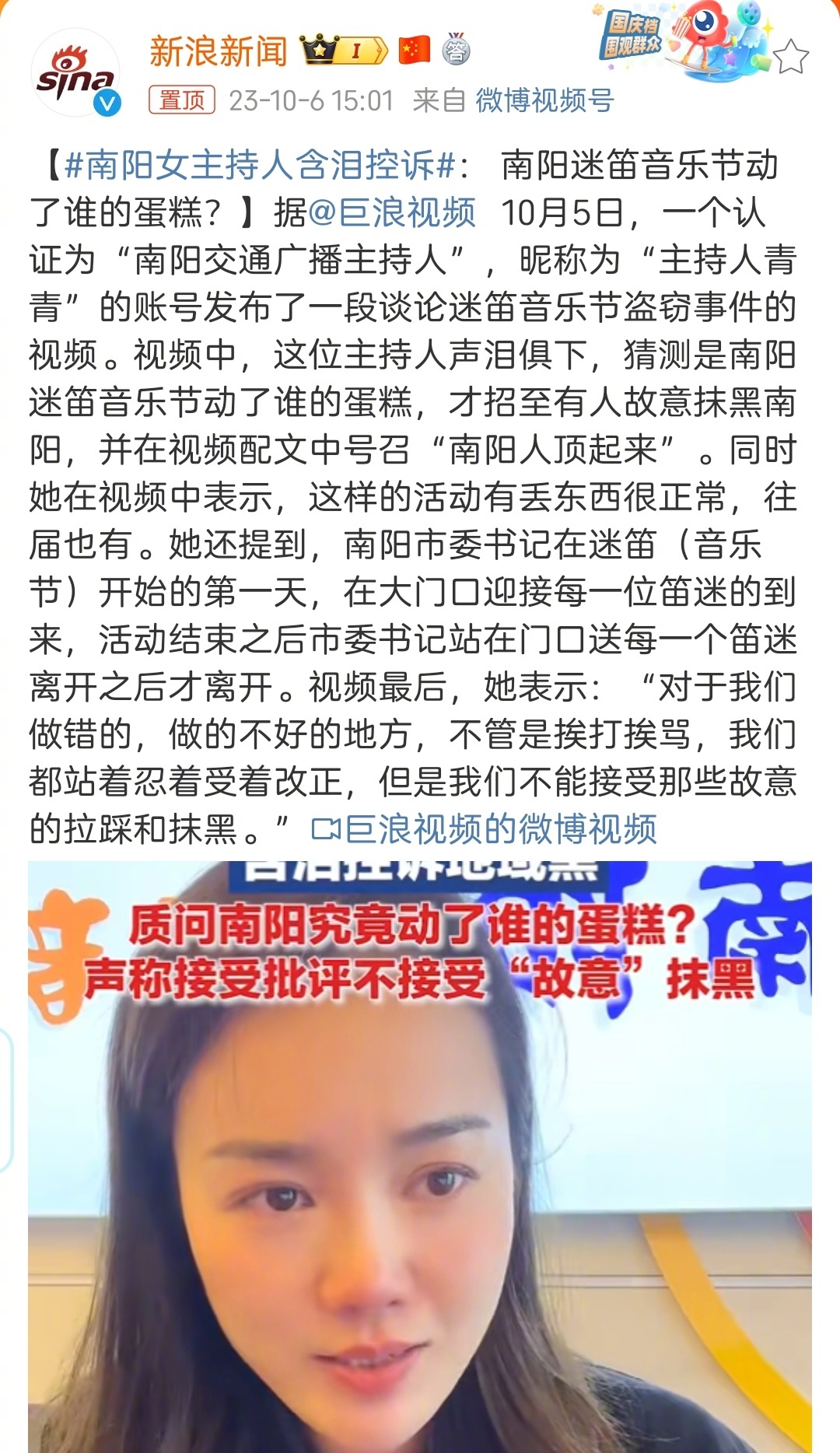
Task: Tap the membership crown badge
Action: [x=344, y=51]
